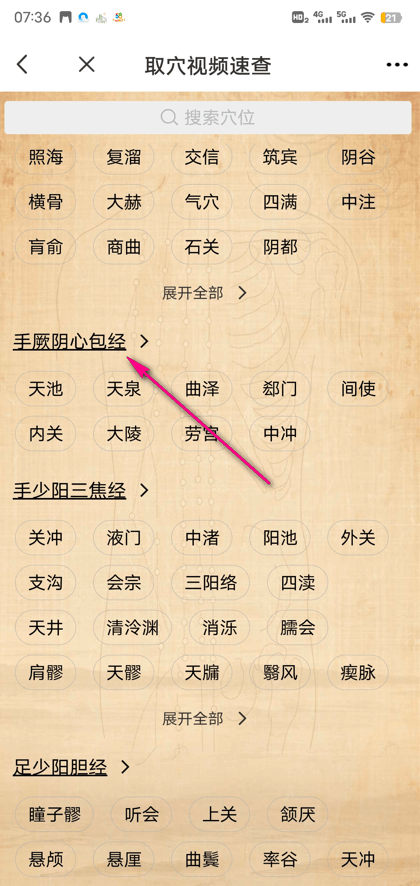The image size is (420, 886).
Task: Tap the 照海 acupoint chip
Action: [46, 157]
